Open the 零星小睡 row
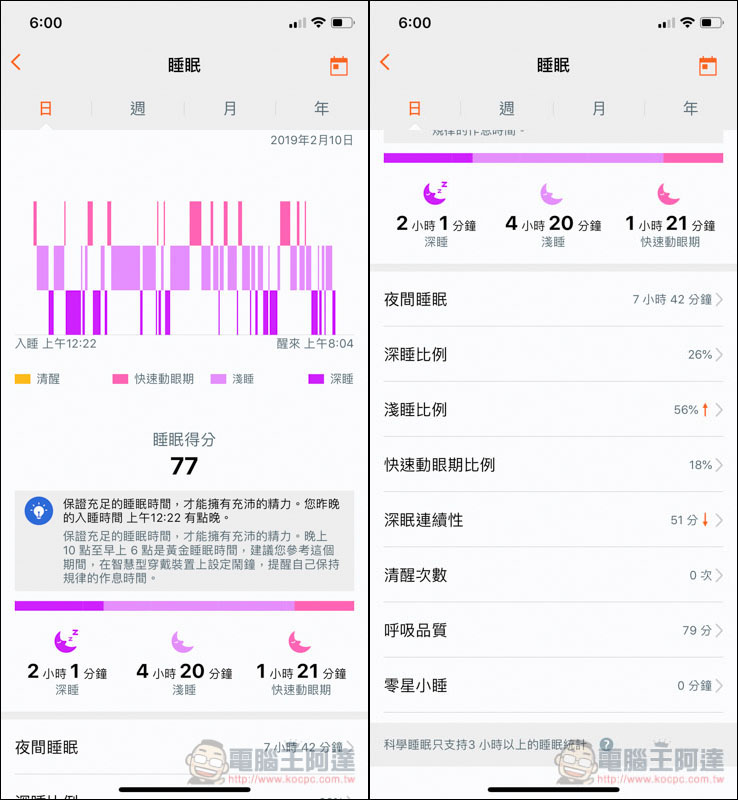This screenshot has width=738, height=800. [552, 685]
